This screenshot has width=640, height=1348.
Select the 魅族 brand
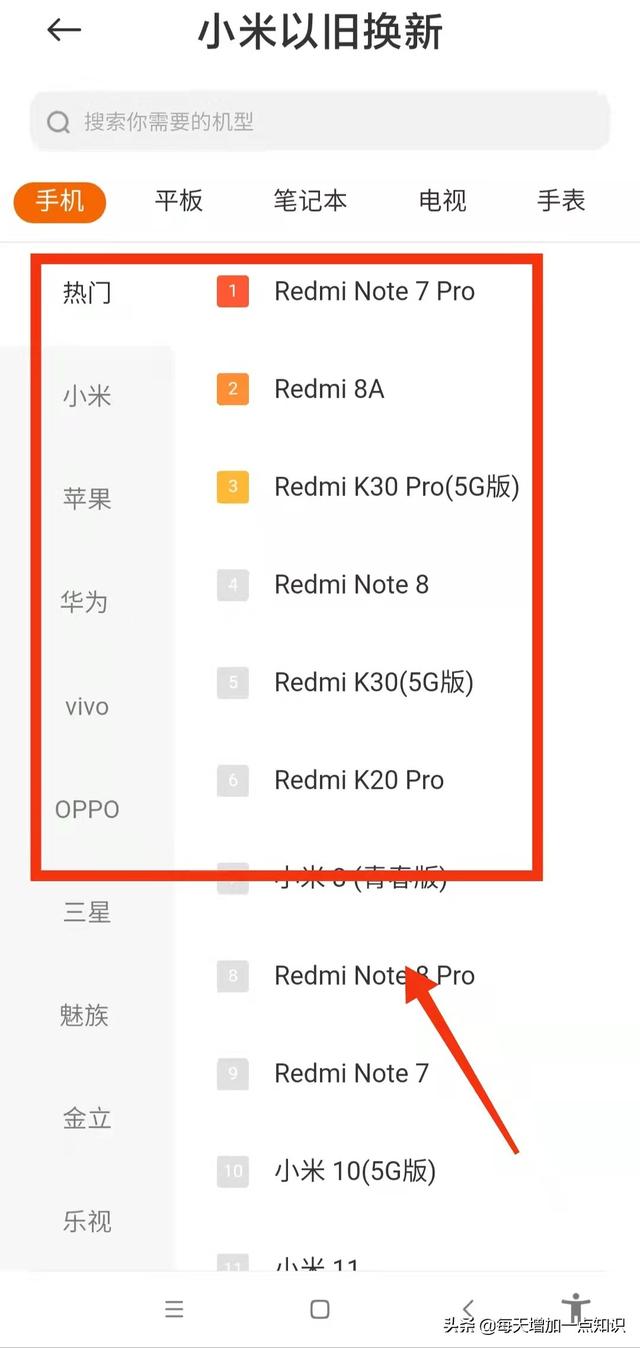[x=87, y=1016]
